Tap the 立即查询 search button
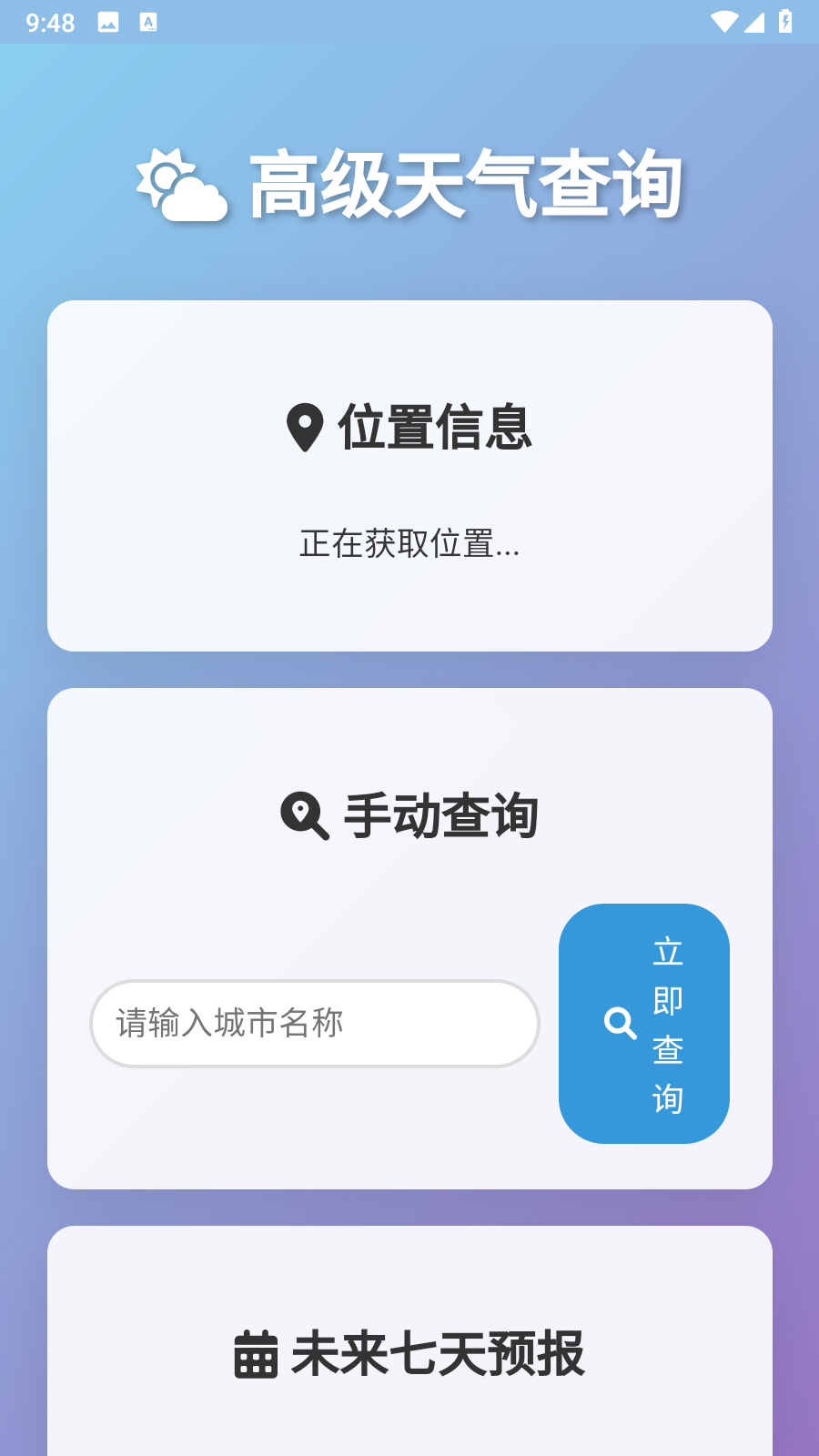The image size is (819, 1456). (x=644, y=1023)
